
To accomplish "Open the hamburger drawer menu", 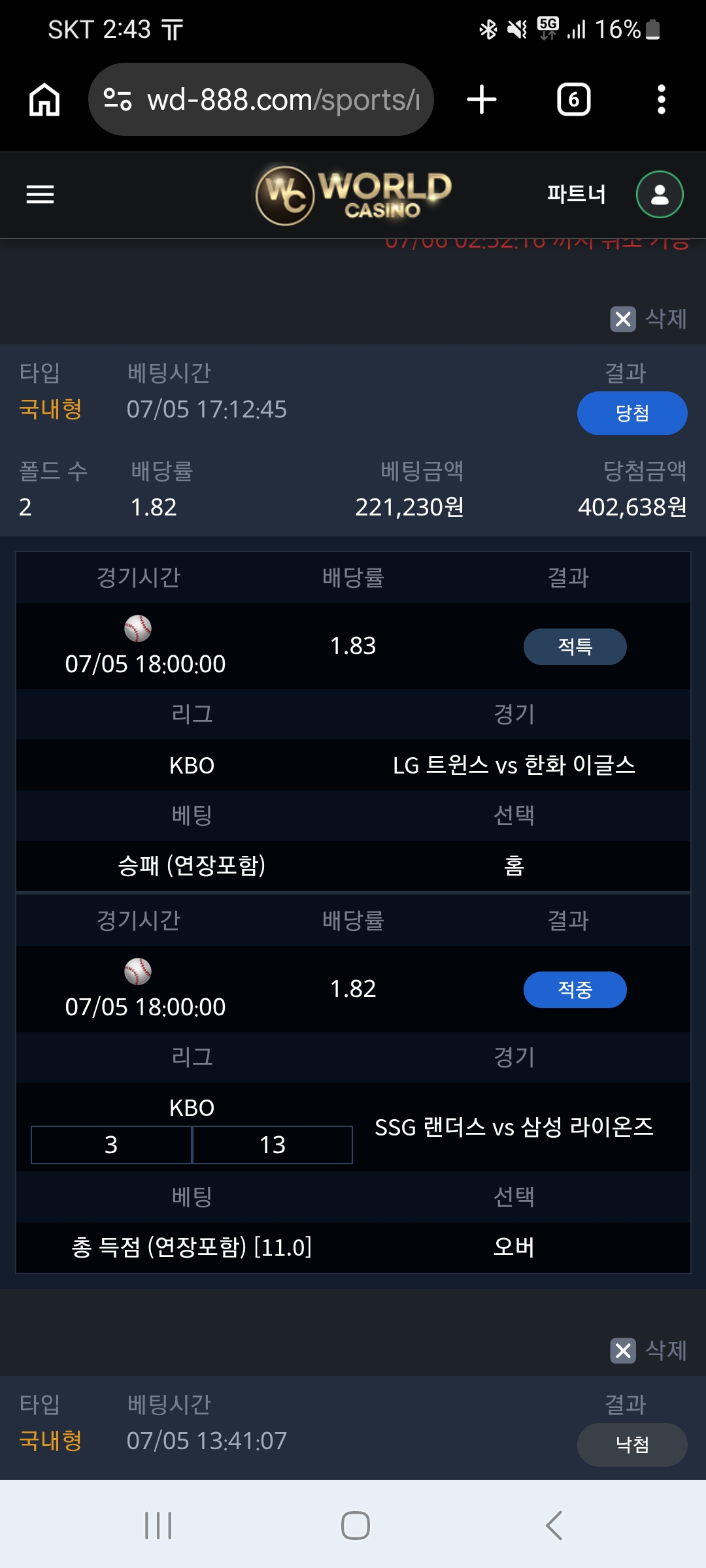I will (40, 194).
